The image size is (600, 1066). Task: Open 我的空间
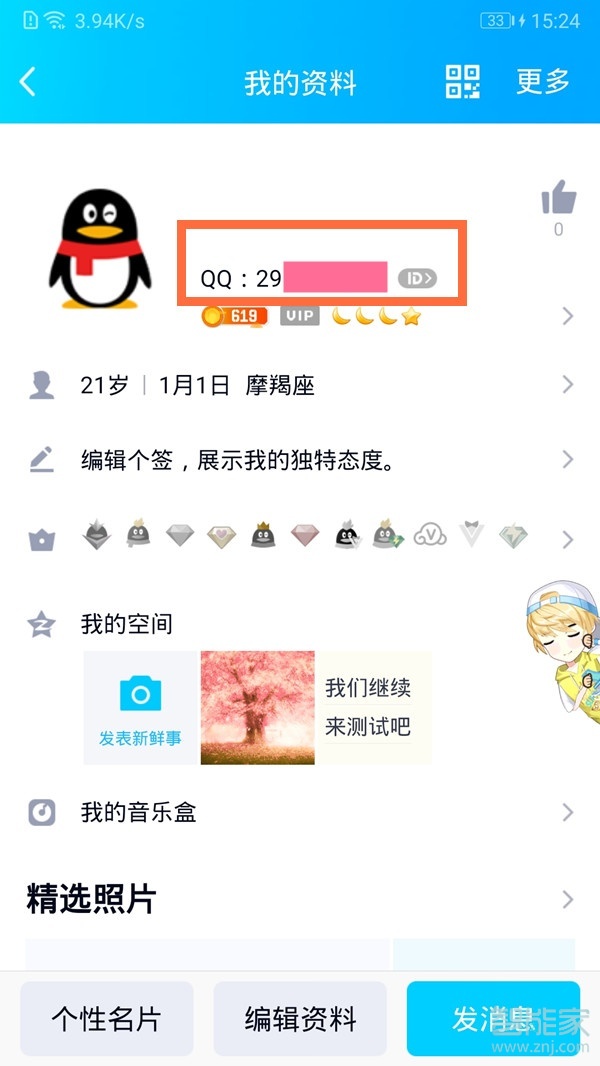[x=126, y=624]
